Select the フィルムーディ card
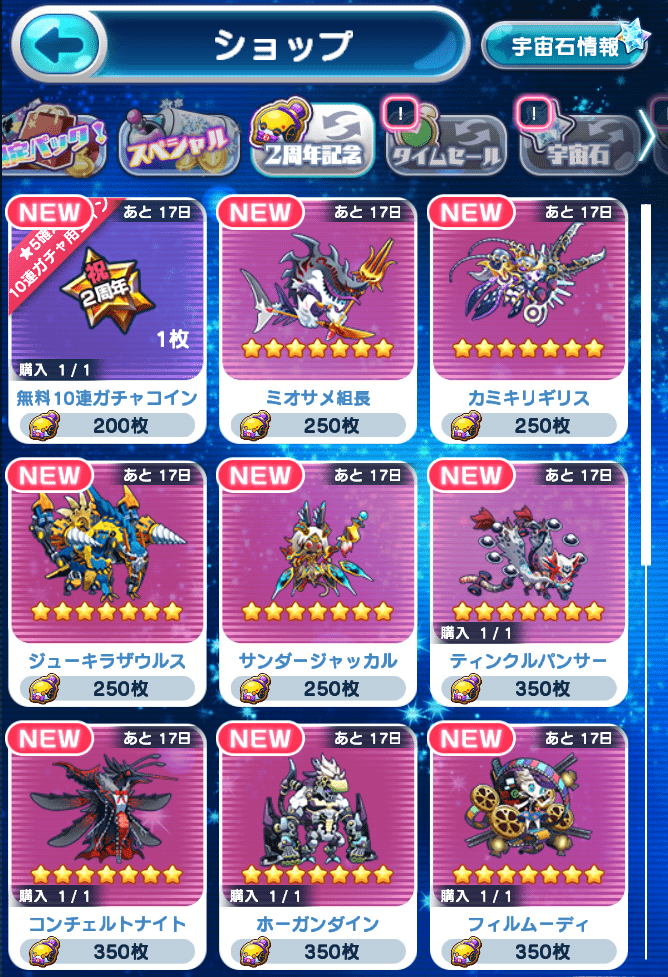This screenshot has height=977, width=668. tap(528, 842)
